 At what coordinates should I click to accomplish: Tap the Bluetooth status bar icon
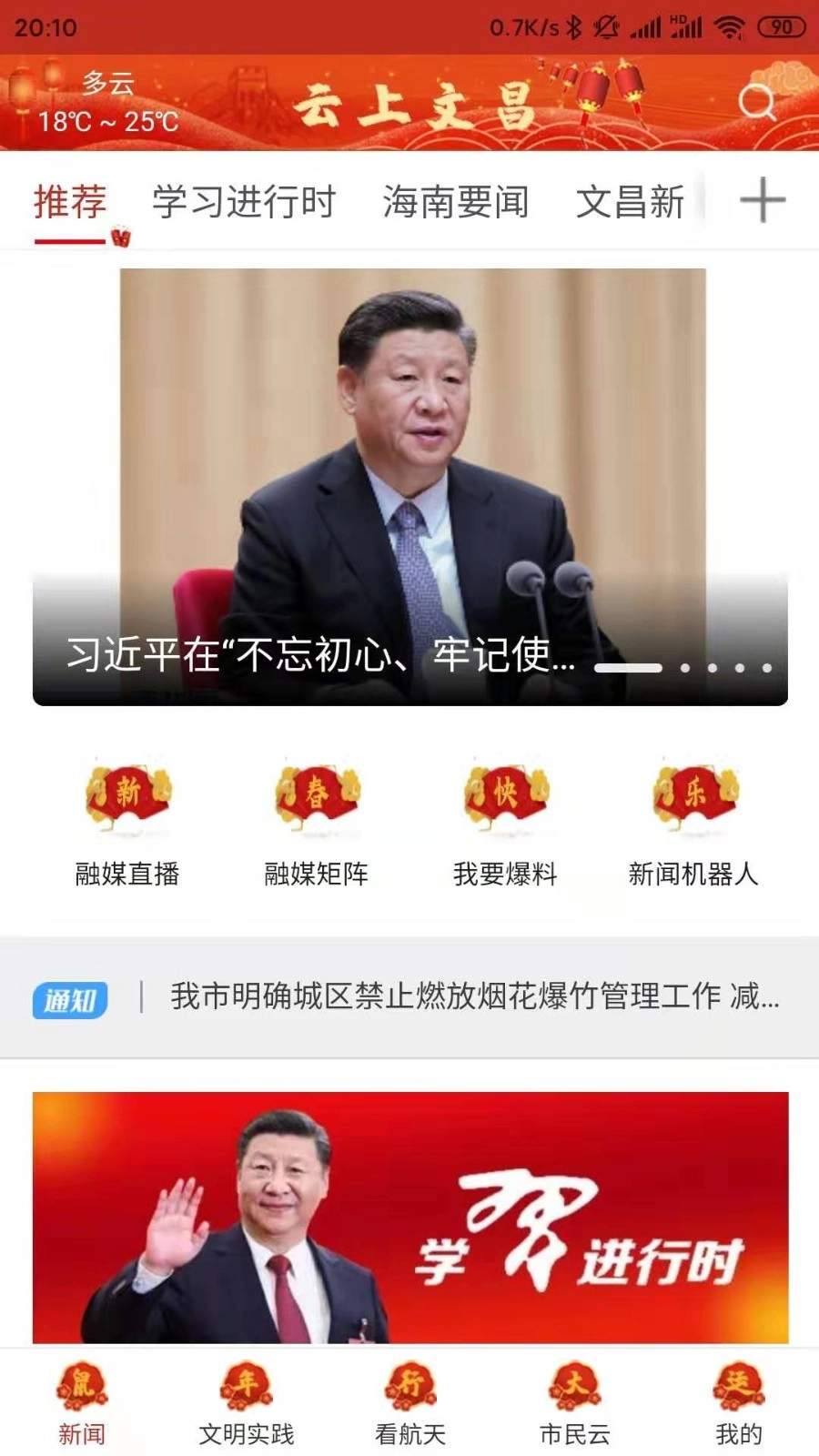coord(573,26)
